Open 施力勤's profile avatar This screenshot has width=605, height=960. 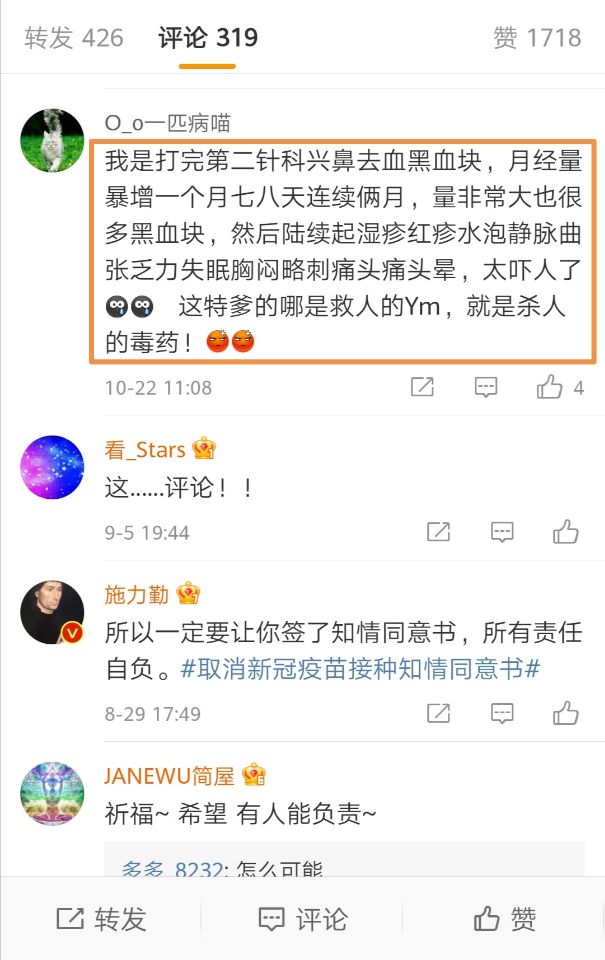point(52,611)
